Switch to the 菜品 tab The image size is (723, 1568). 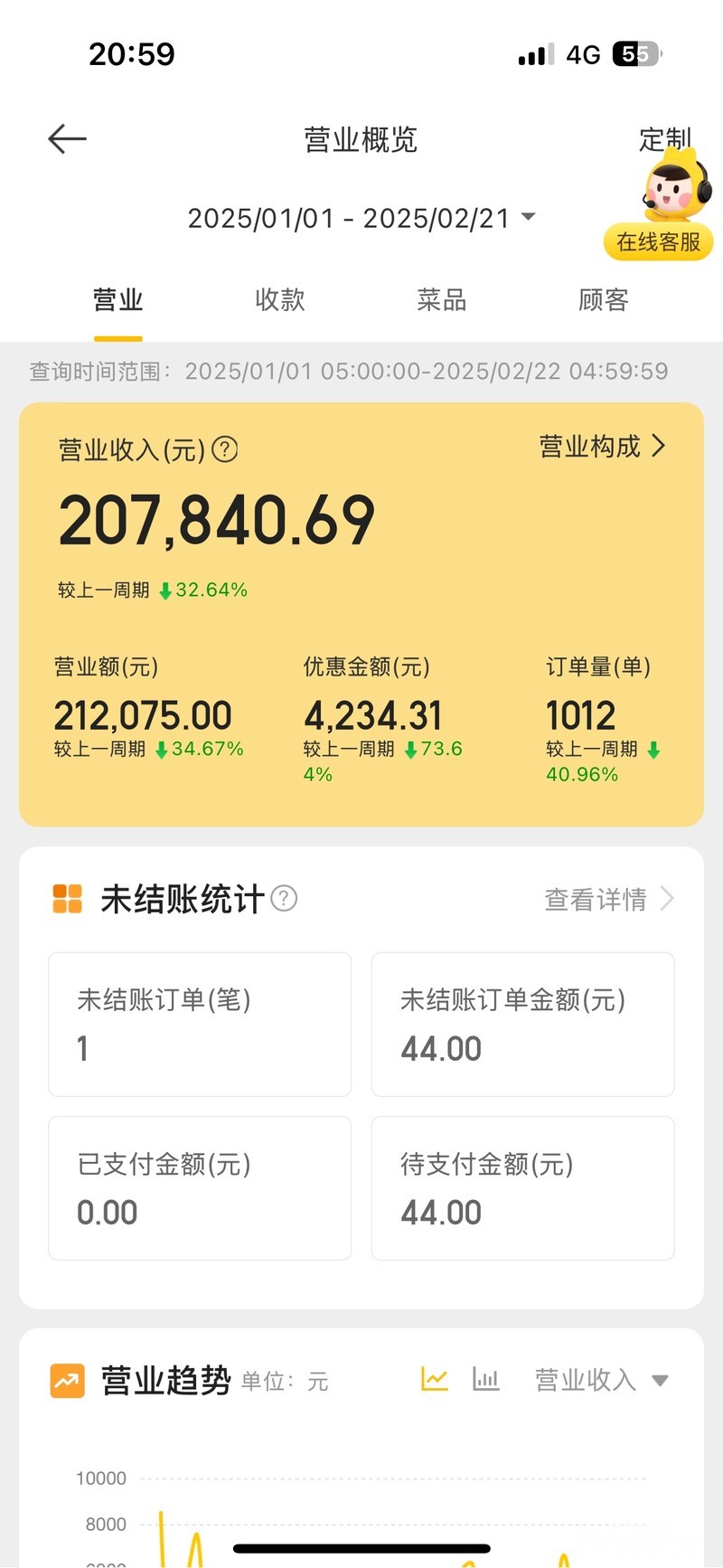pos(441,300)
